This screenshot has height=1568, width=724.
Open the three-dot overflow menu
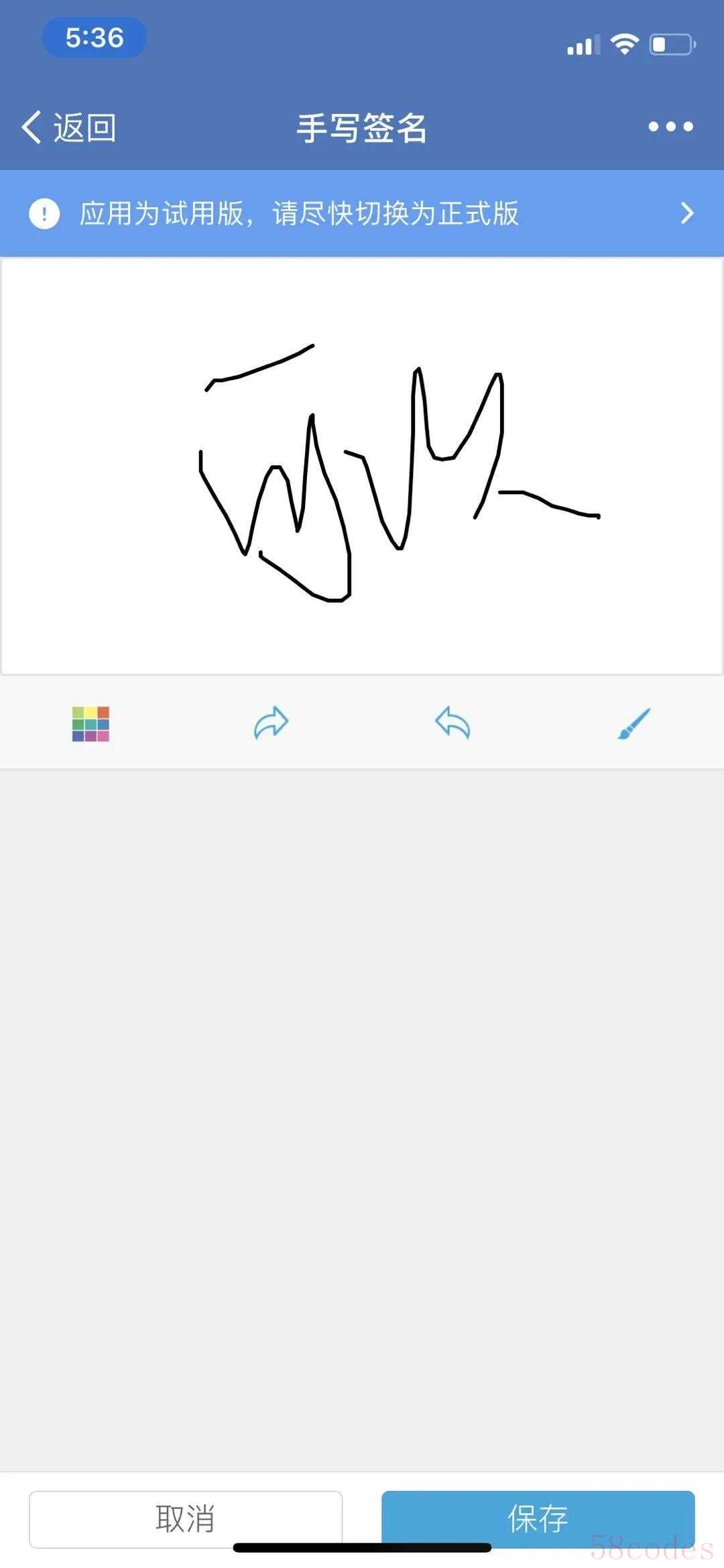(x=670, y=127)
